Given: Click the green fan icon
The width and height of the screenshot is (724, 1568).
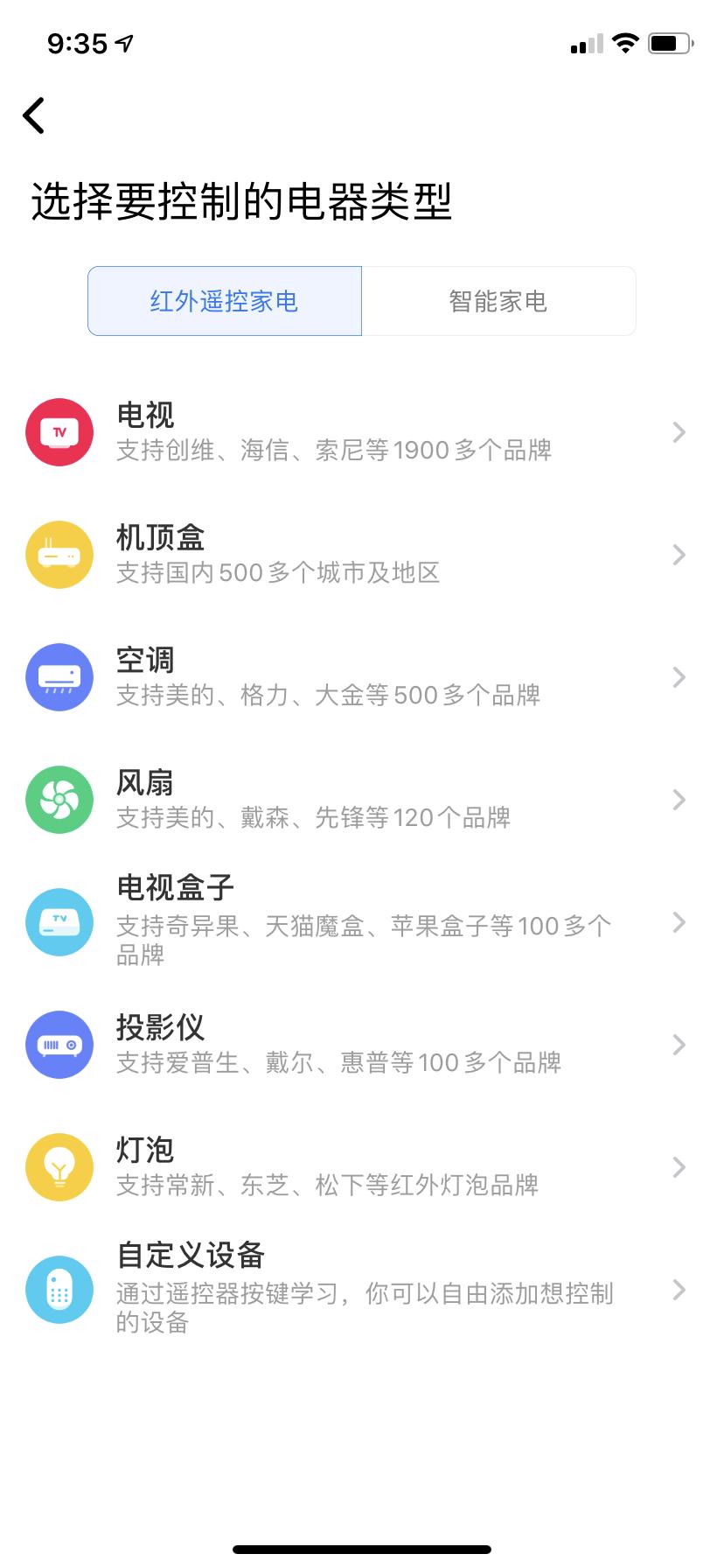Looking at the screenshot, I should [59, 800].
